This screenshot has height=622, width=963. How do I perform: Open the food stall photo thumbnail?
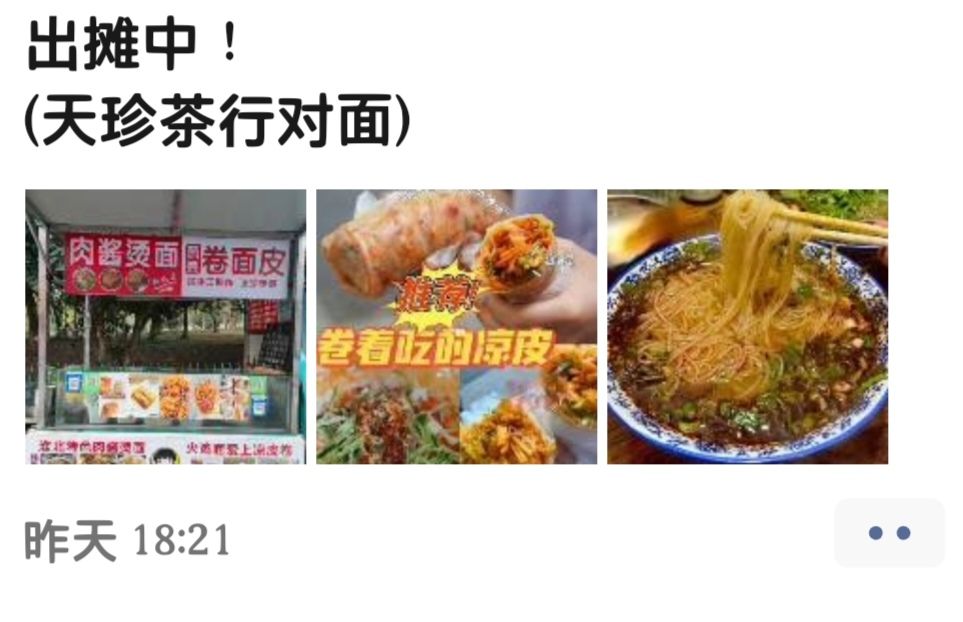pyautogui.click(x=165, y=327)
